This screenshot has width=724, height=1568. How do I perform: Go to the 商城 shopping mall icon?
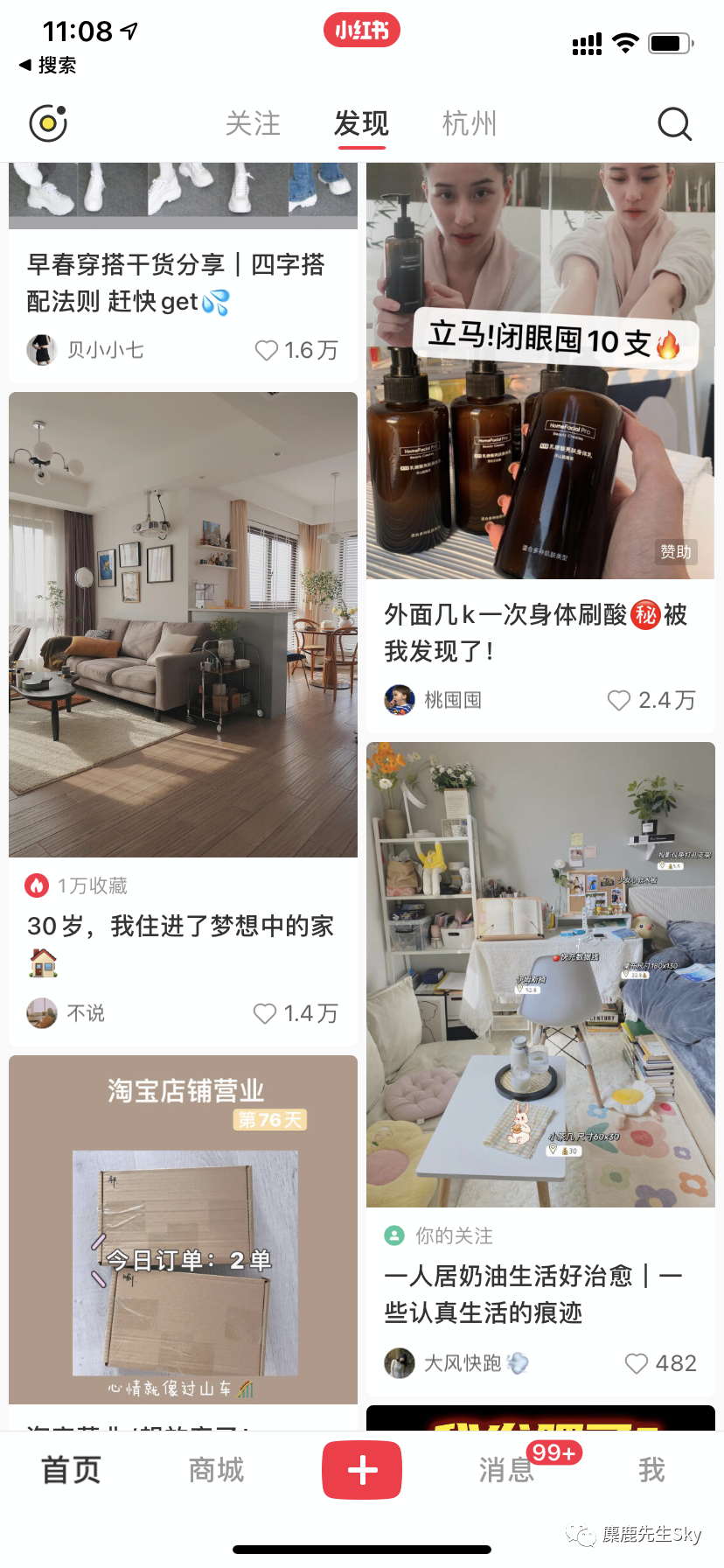pos(215,1470)
